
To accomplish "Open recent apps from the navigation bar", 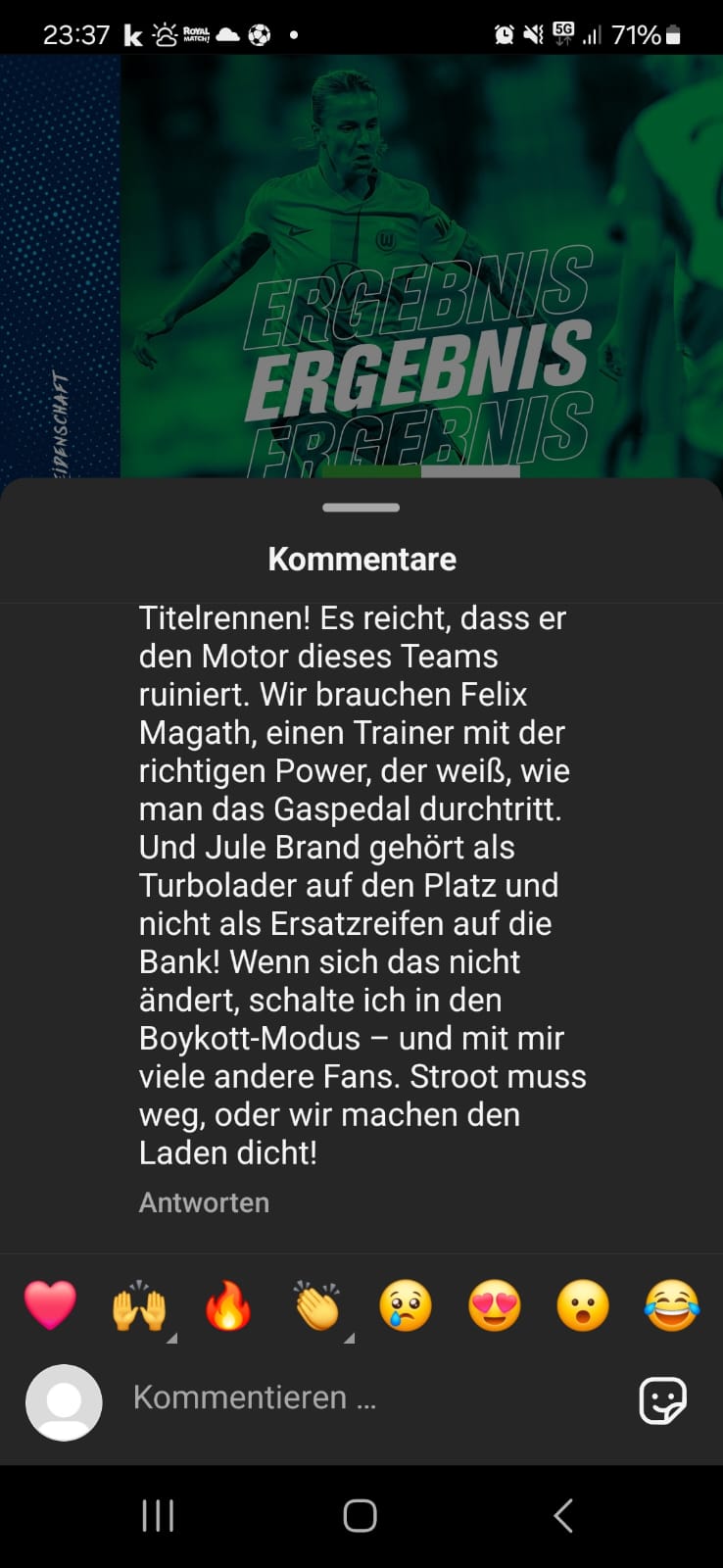I will point(158,1515).
